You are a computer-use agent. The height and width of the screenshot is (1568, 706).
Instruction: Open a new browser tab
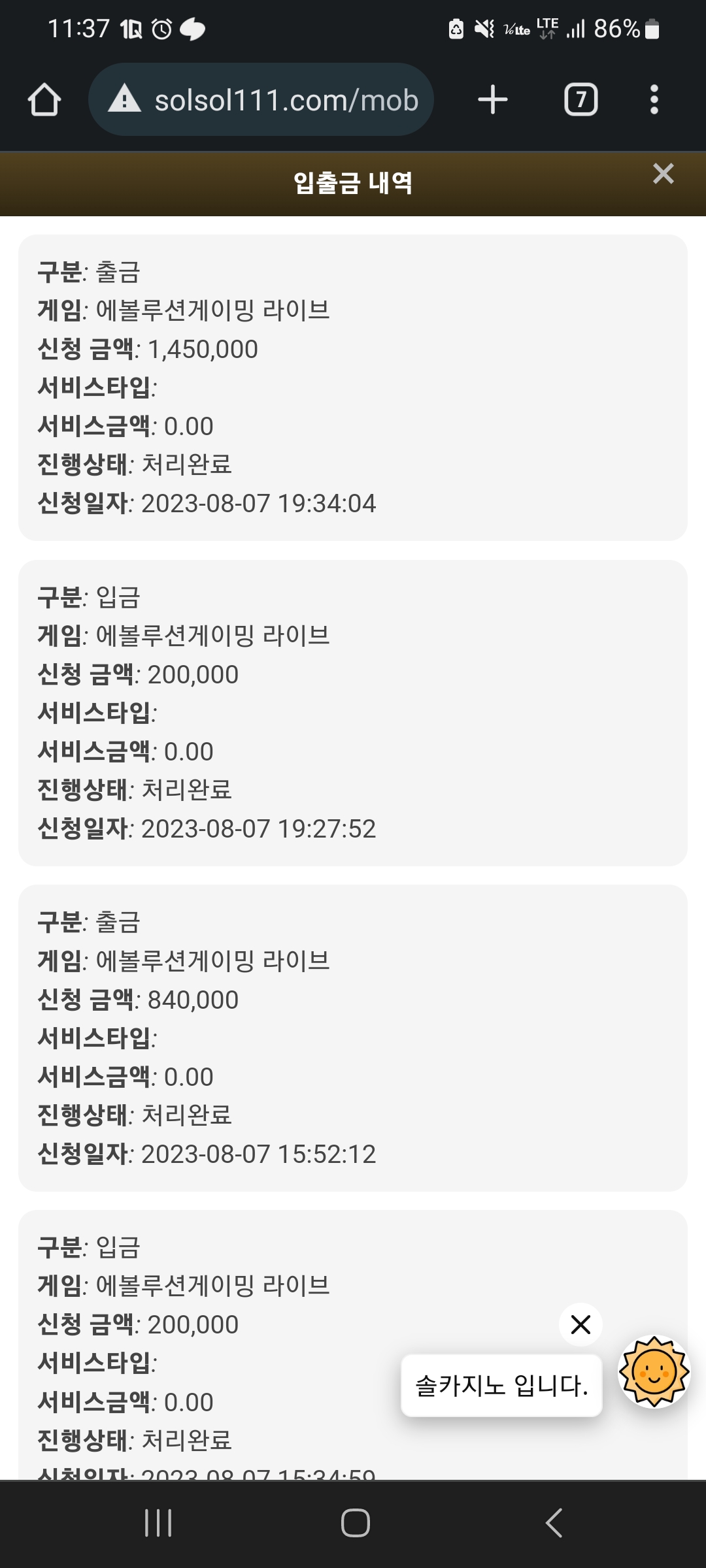pos(493,100)
